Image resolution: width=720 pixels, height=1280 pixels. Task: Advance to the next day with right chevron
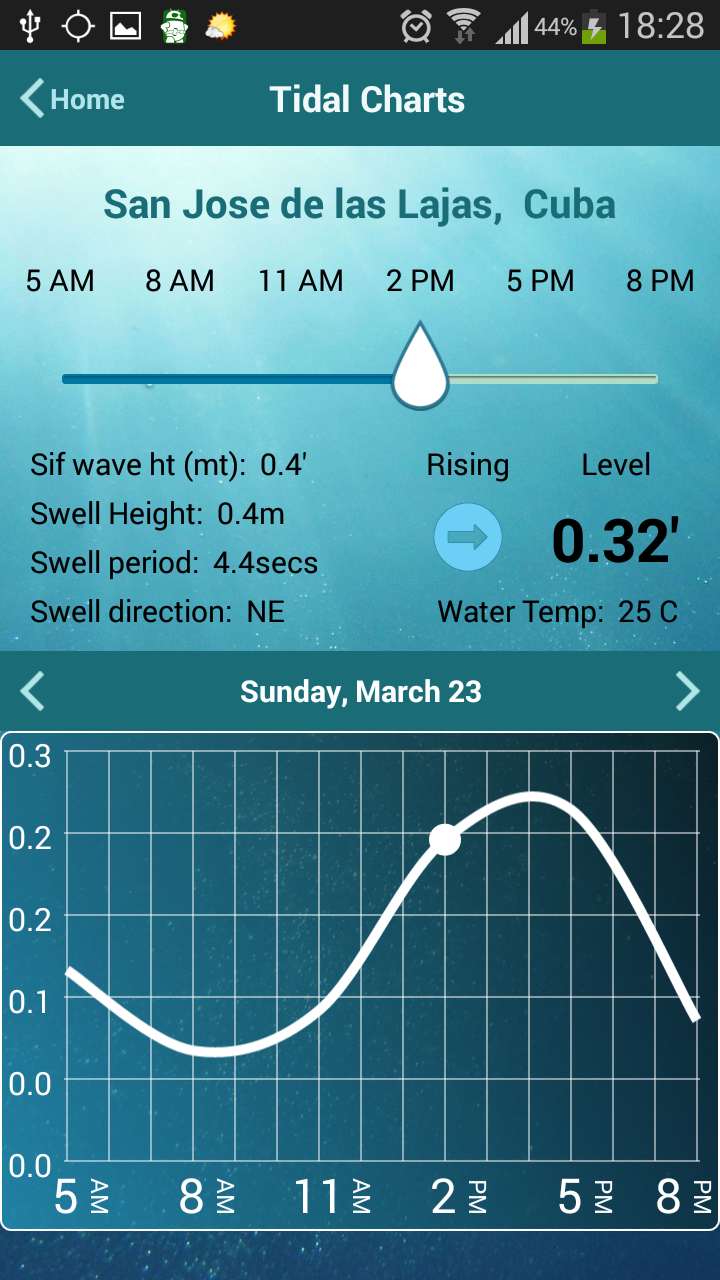[x=688, y=690]
